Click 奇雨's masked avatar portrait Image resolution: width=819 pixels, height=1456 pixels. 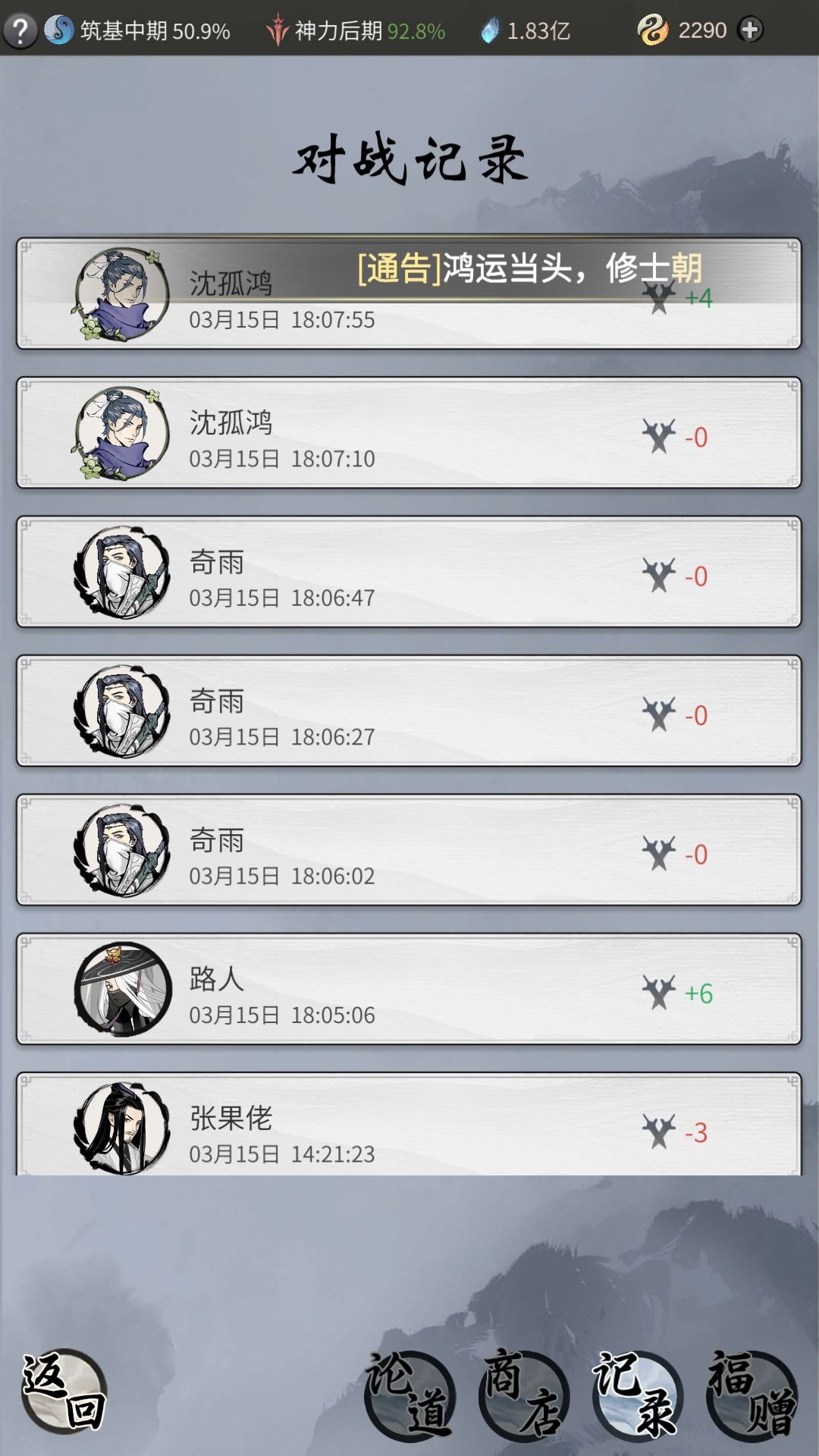pos(123,573)
